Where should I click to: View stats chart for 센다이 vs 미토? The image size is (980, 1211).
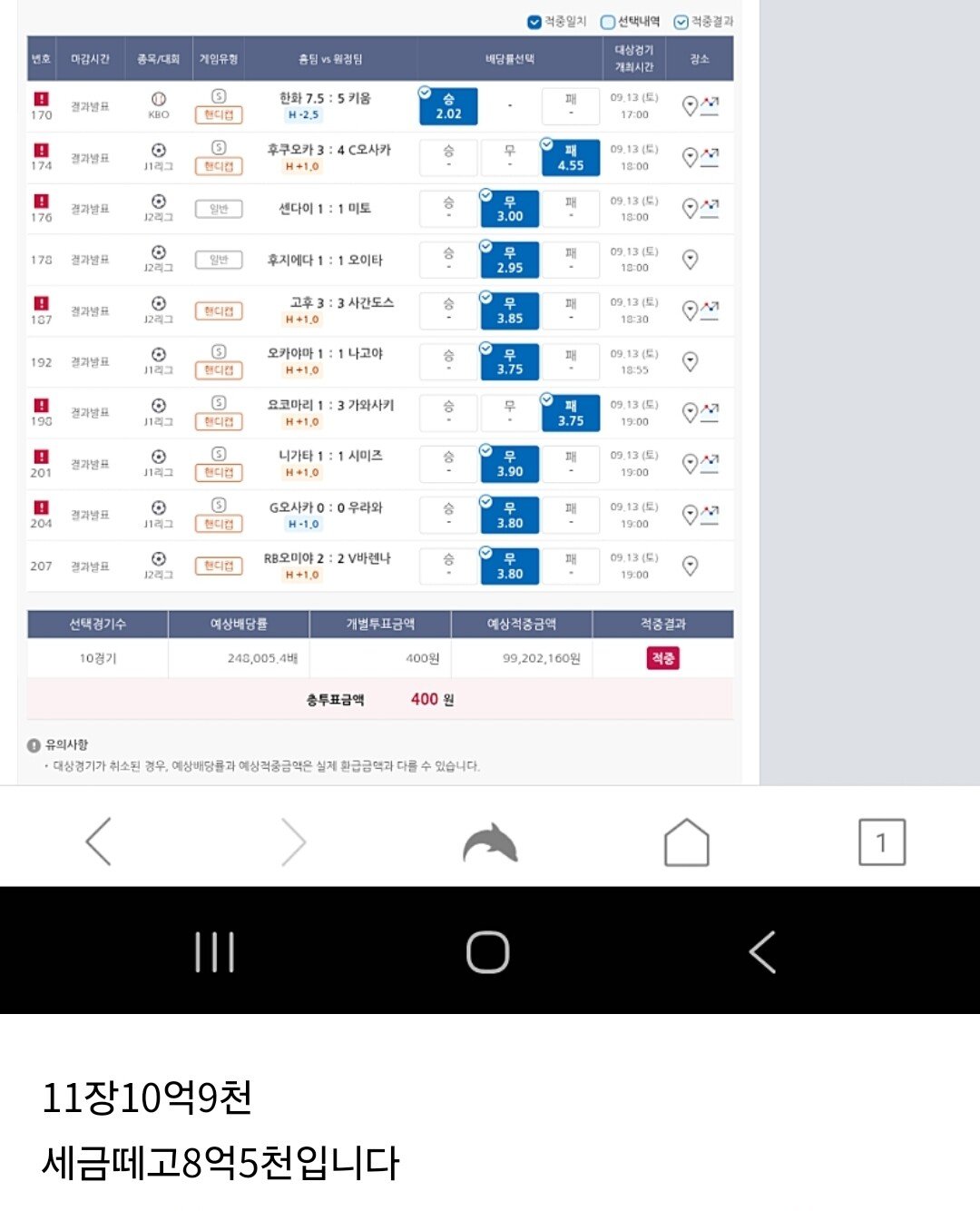pos(710,208)
